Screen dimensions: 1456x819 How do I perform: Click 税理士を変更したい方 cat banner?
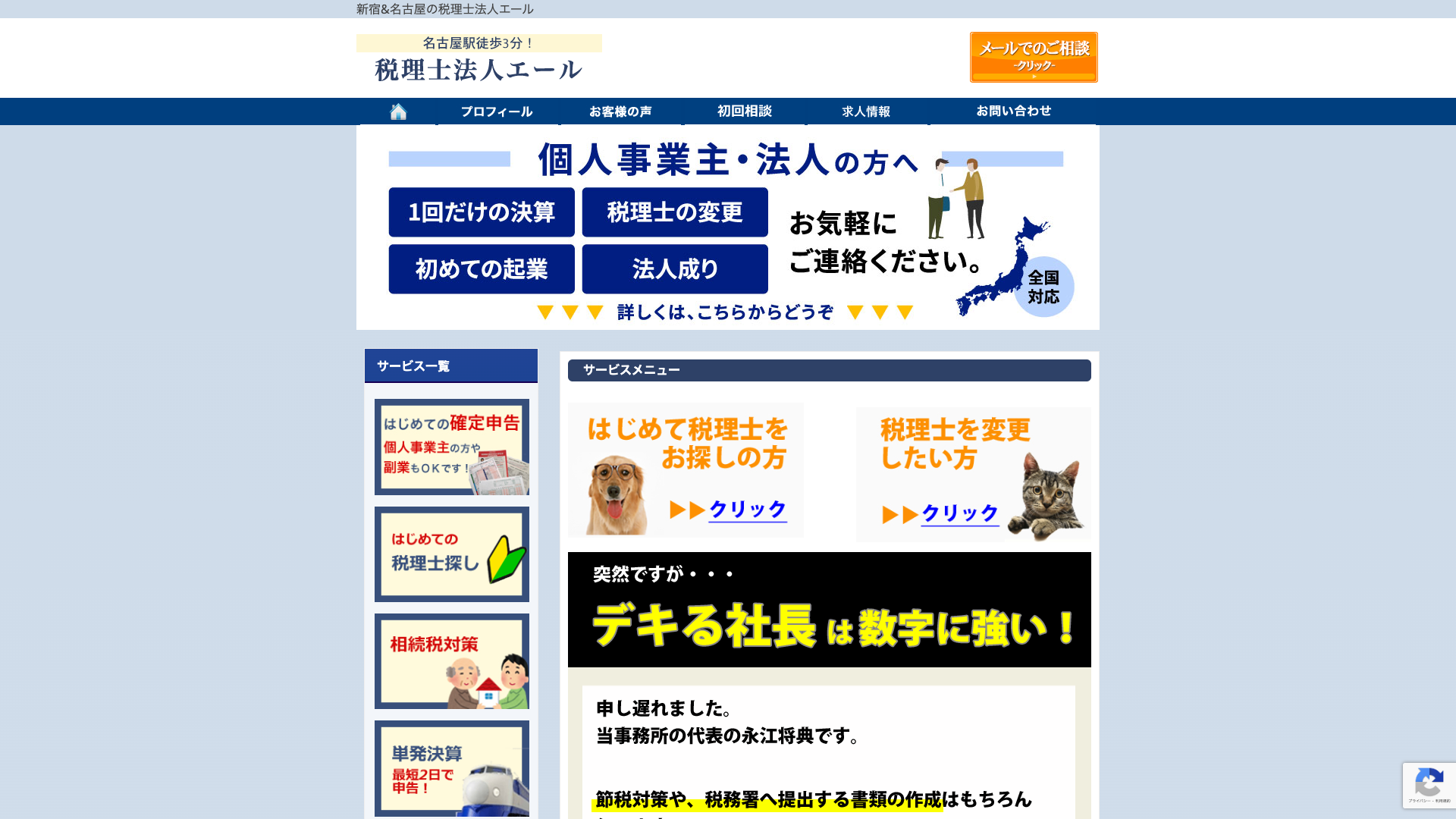973,474
